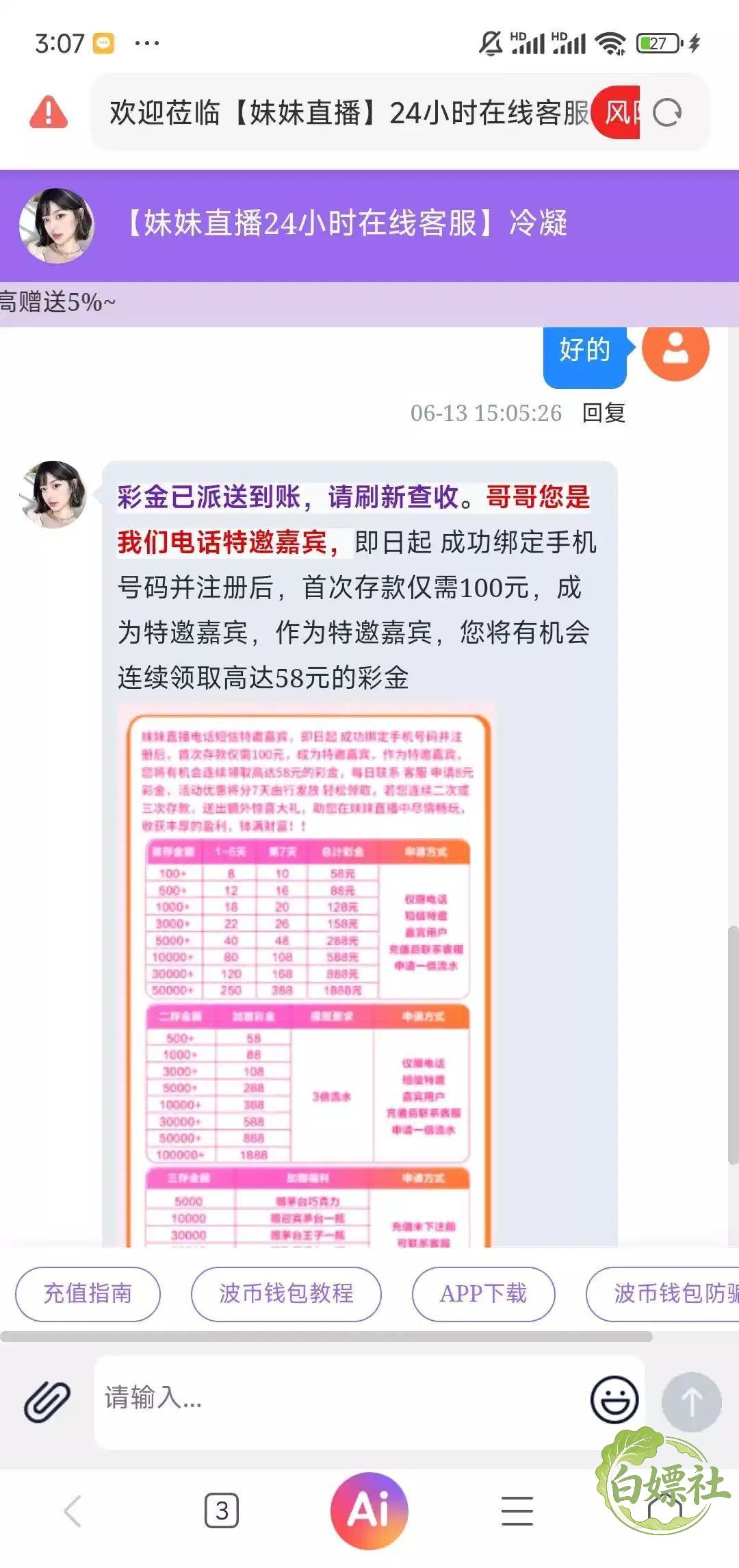Open the emoji picker
This screenshot has height=1568, width=739.
[x=614, y=1400]
